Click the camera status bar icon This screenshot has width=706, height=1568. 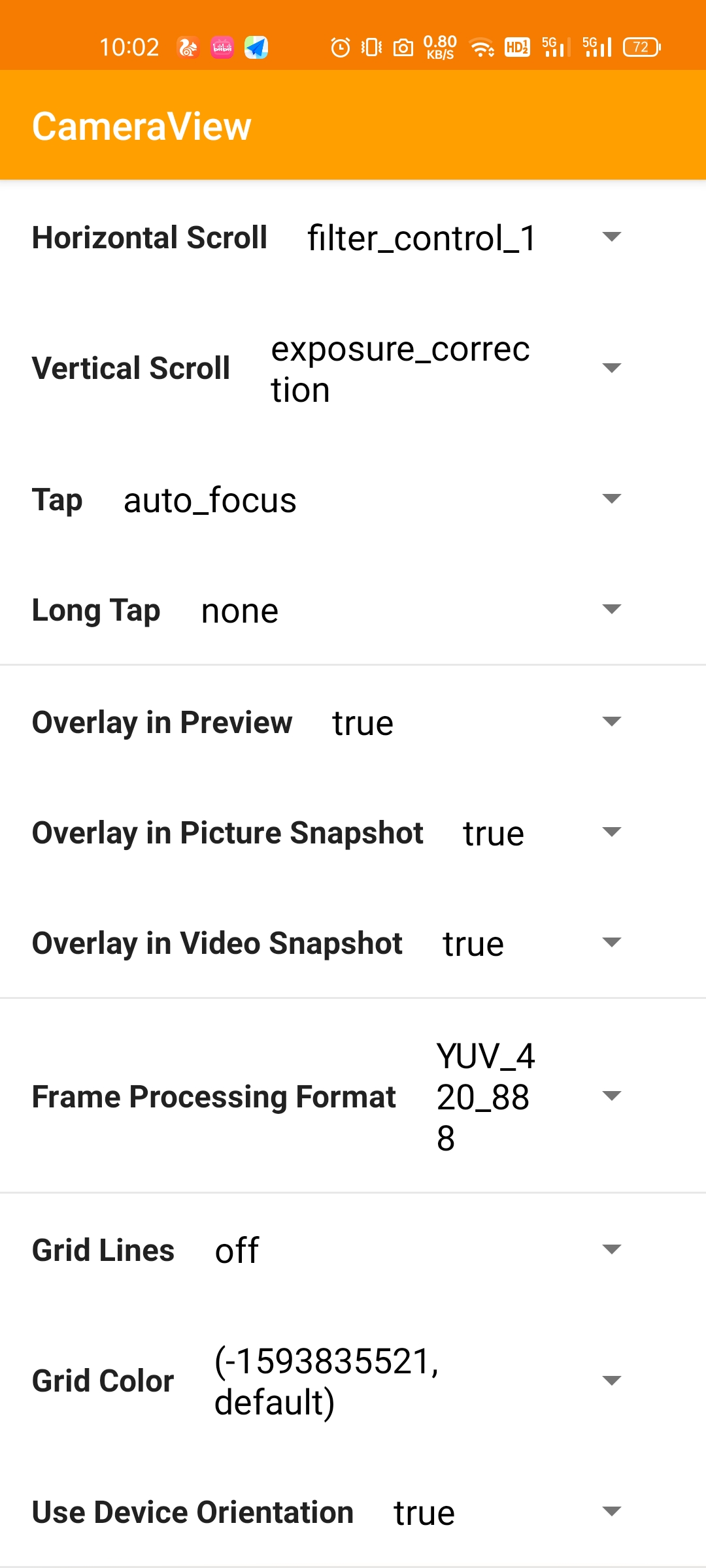tap(403, 46)
